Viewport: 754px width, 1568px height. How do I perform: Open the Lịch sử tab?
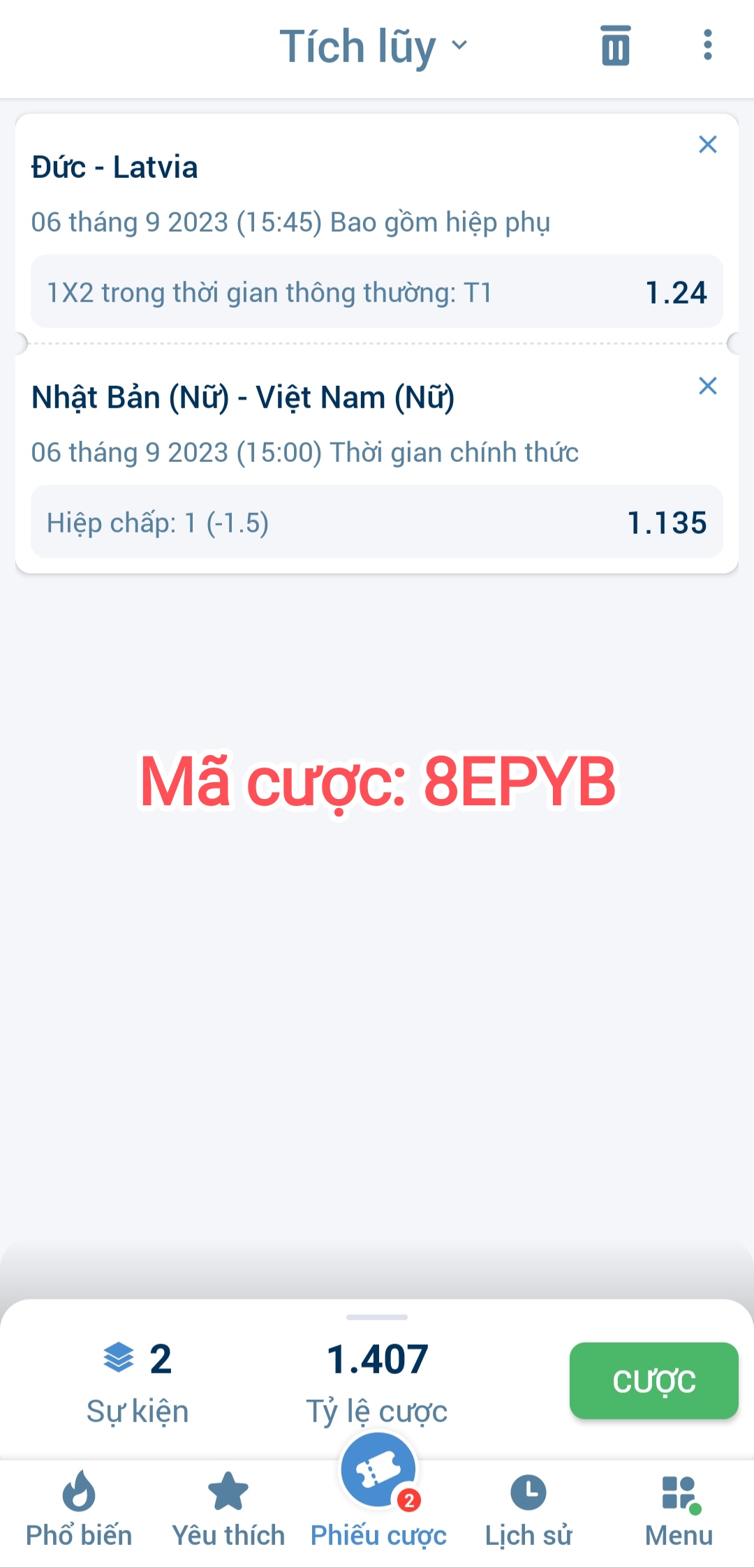click(x=528, y=1509)
